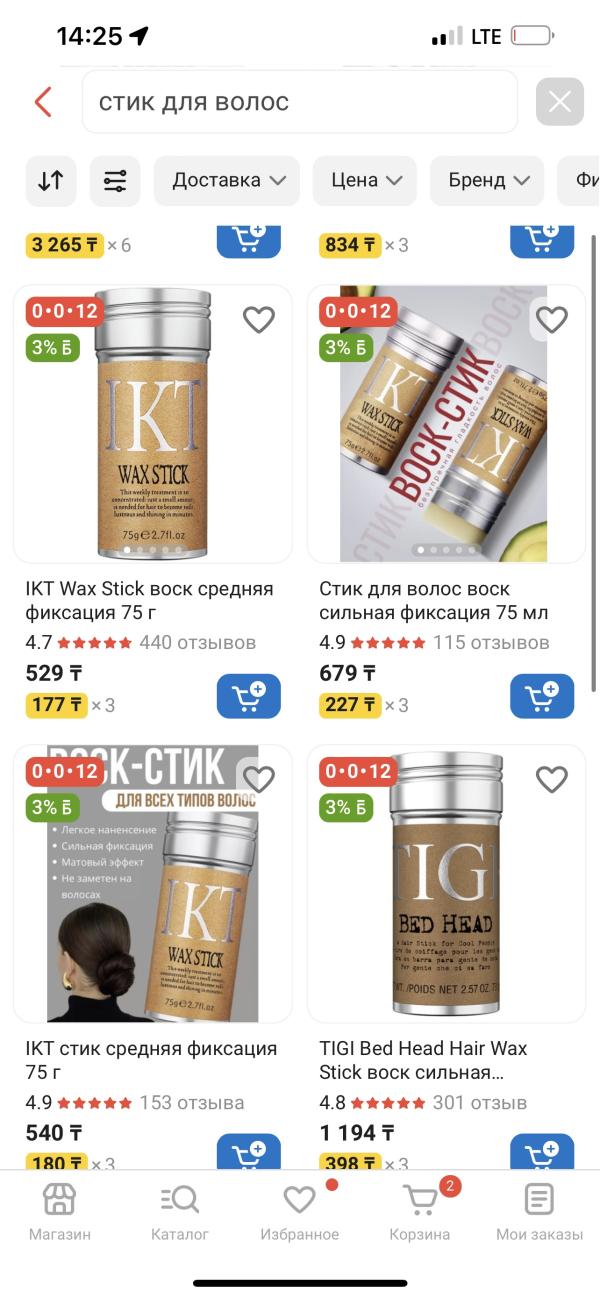Clear the search query with the X button
600x1297 pixels.
click(559, 102)
